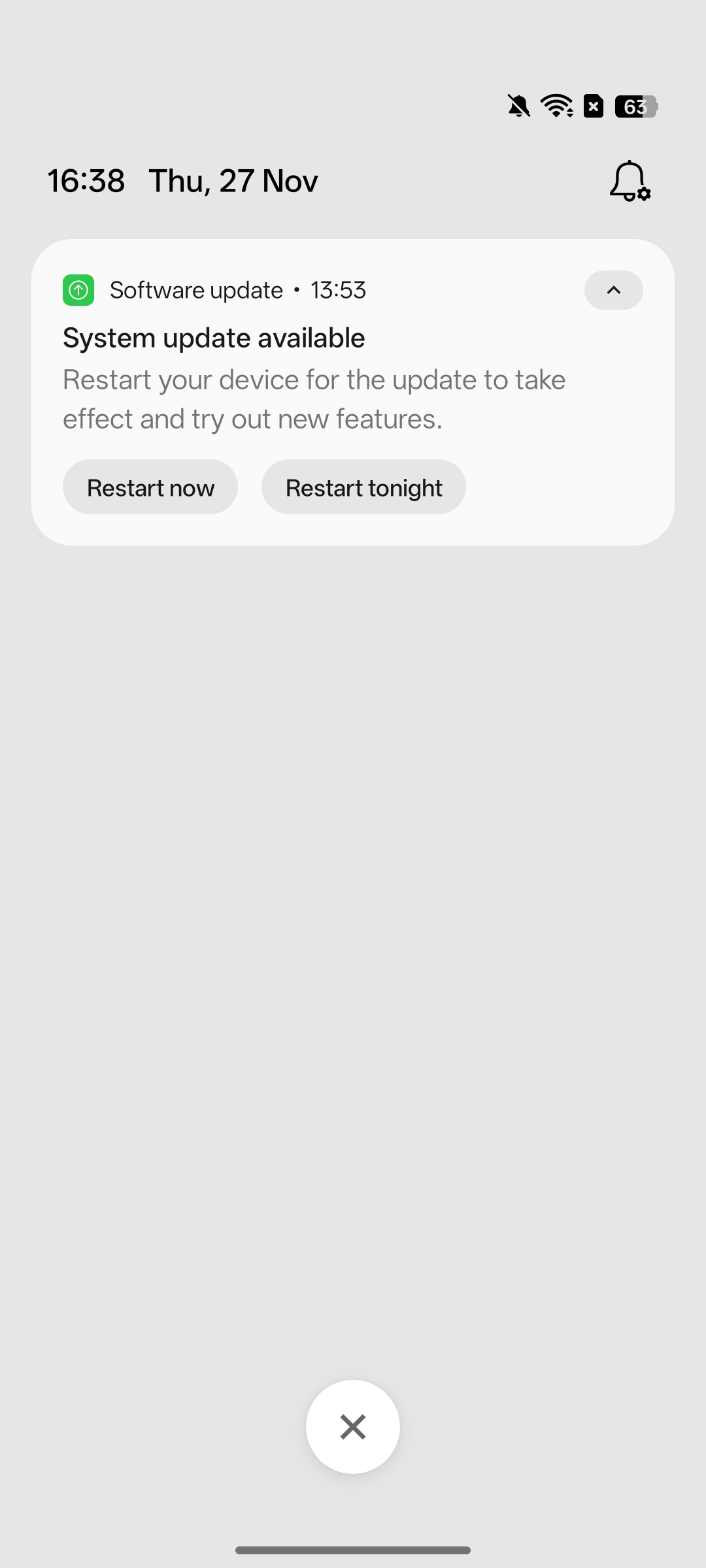This screenshot has height=1568, width=706.
Task: Select "Restart tonight"
Action: [x=363, y=487]
